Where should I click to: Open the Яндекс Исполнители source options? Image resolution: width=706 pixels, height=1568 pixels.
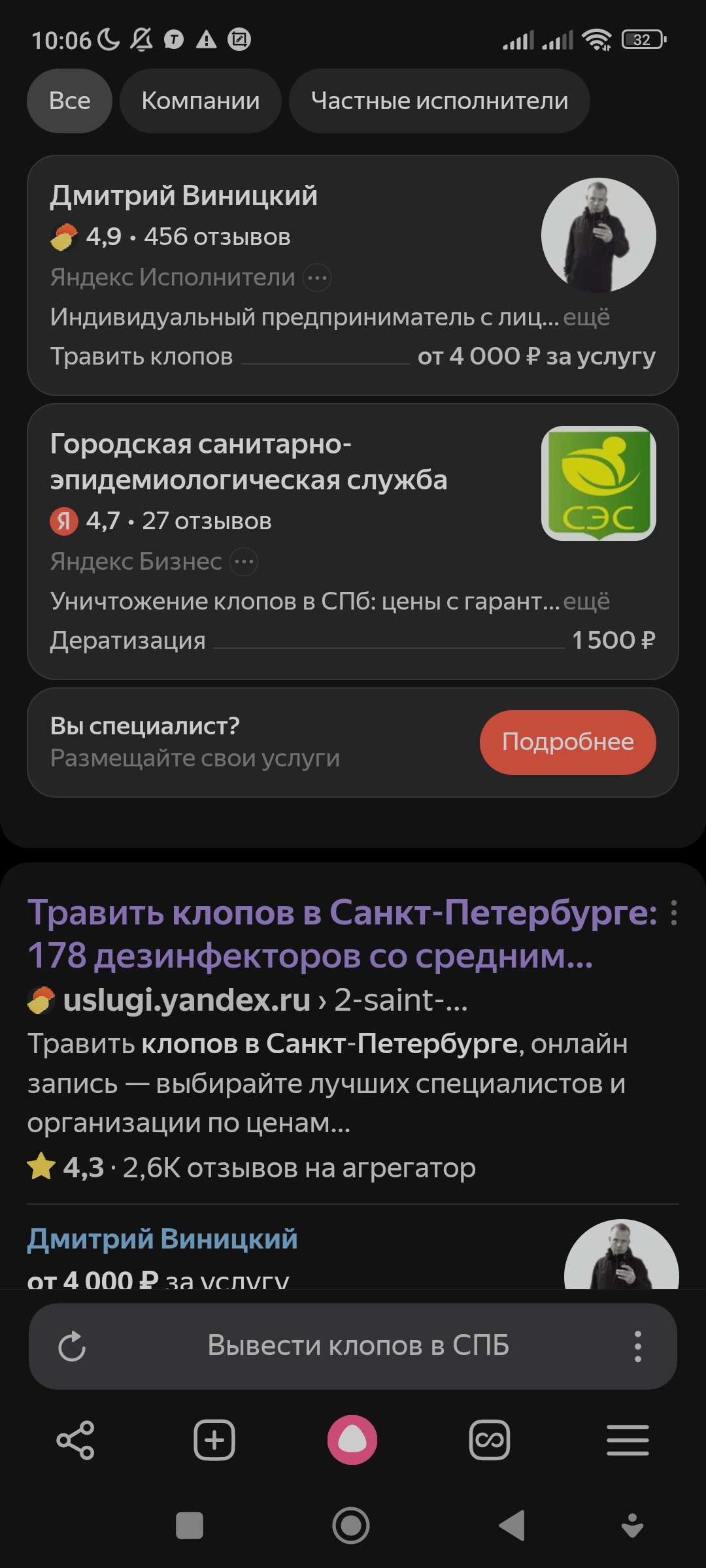coord(318,278)
